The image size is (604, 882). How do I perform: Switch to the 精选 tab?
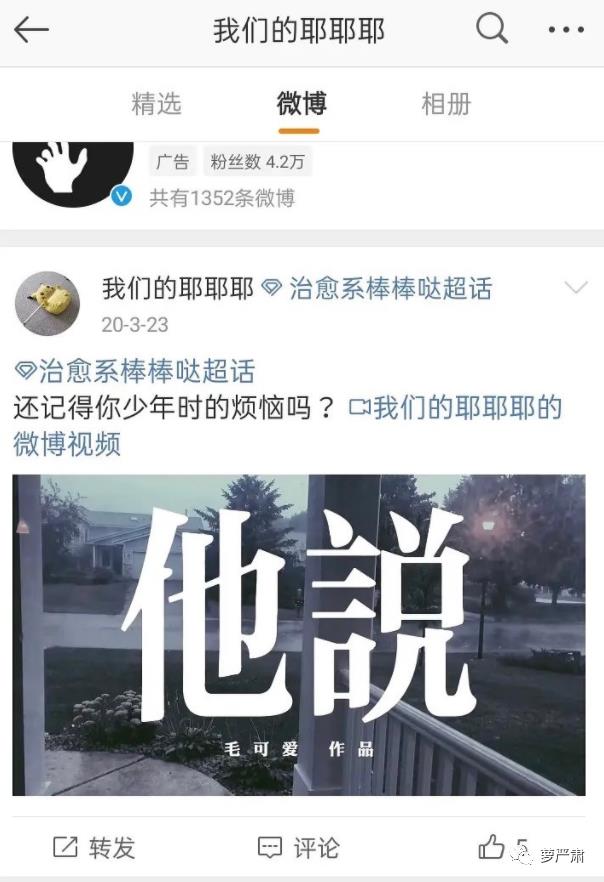pos(157,103)
